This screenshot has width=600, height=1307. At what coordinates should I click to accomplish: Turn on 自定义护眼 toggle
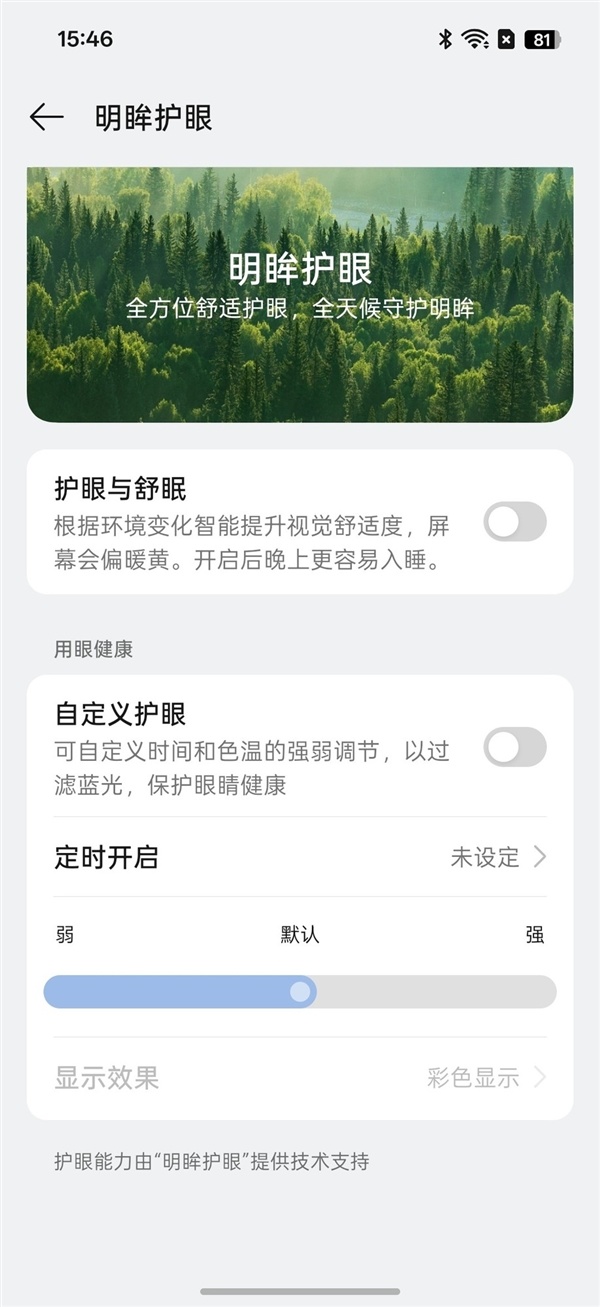(515, 747)
